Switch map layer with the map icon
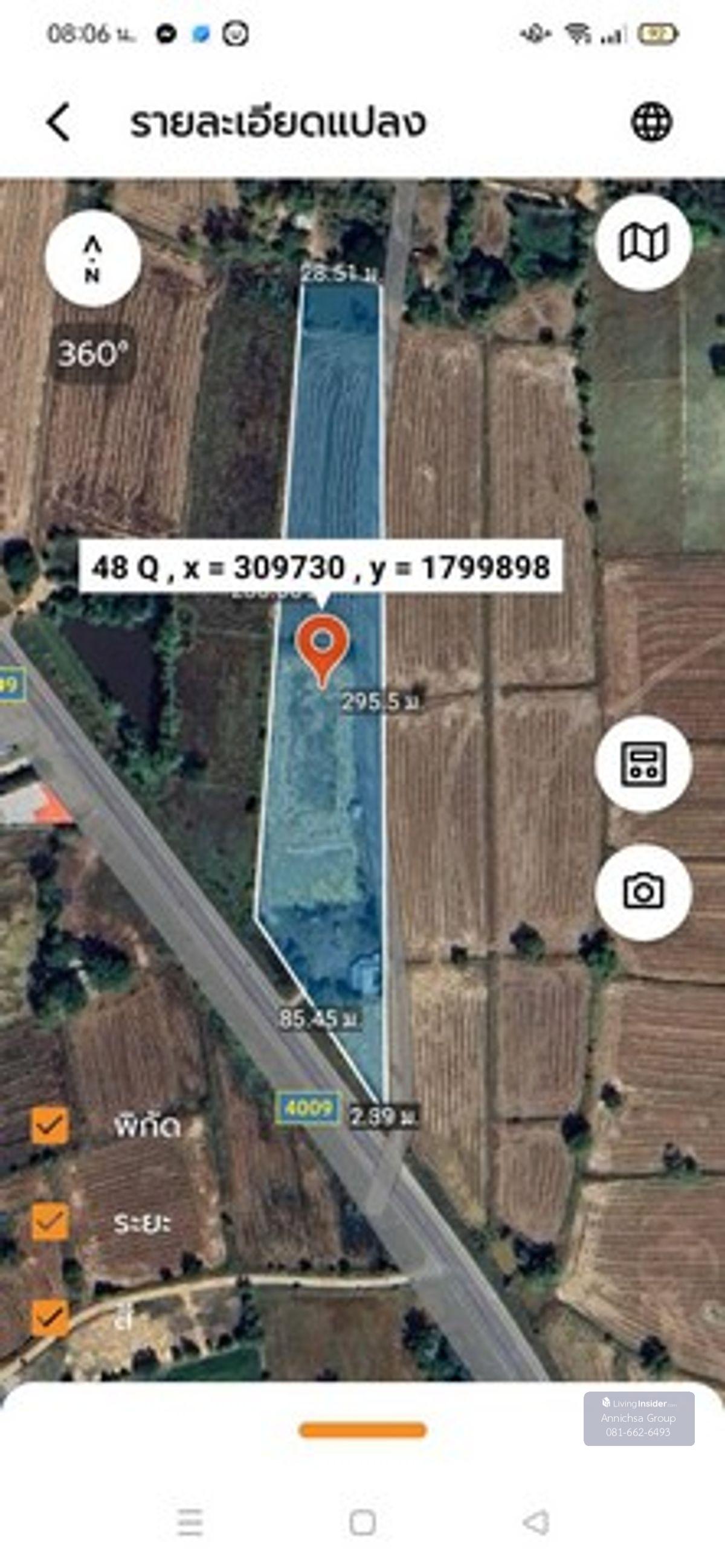 click(x=643, y=243)
